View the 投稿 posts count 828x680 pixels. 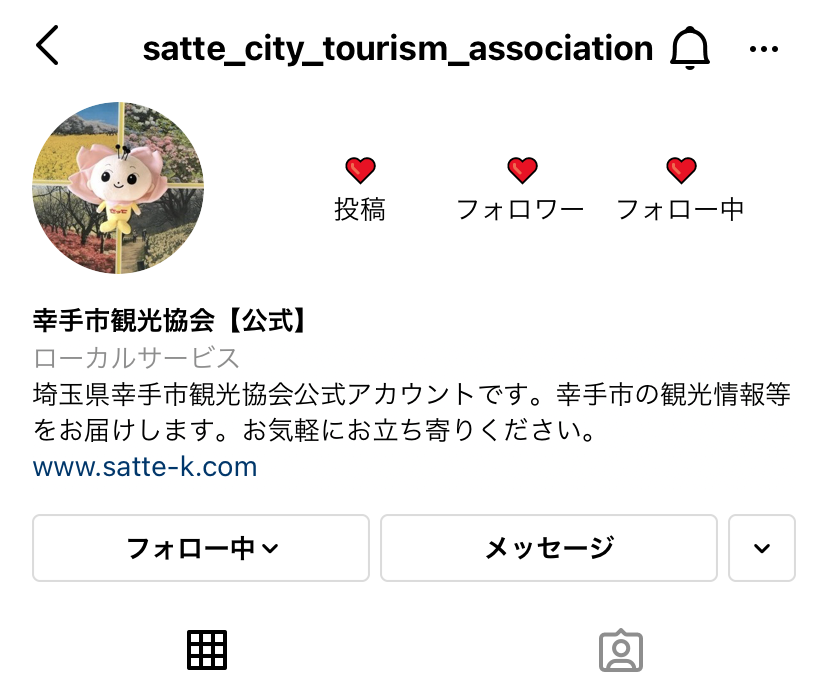(360, 190)
